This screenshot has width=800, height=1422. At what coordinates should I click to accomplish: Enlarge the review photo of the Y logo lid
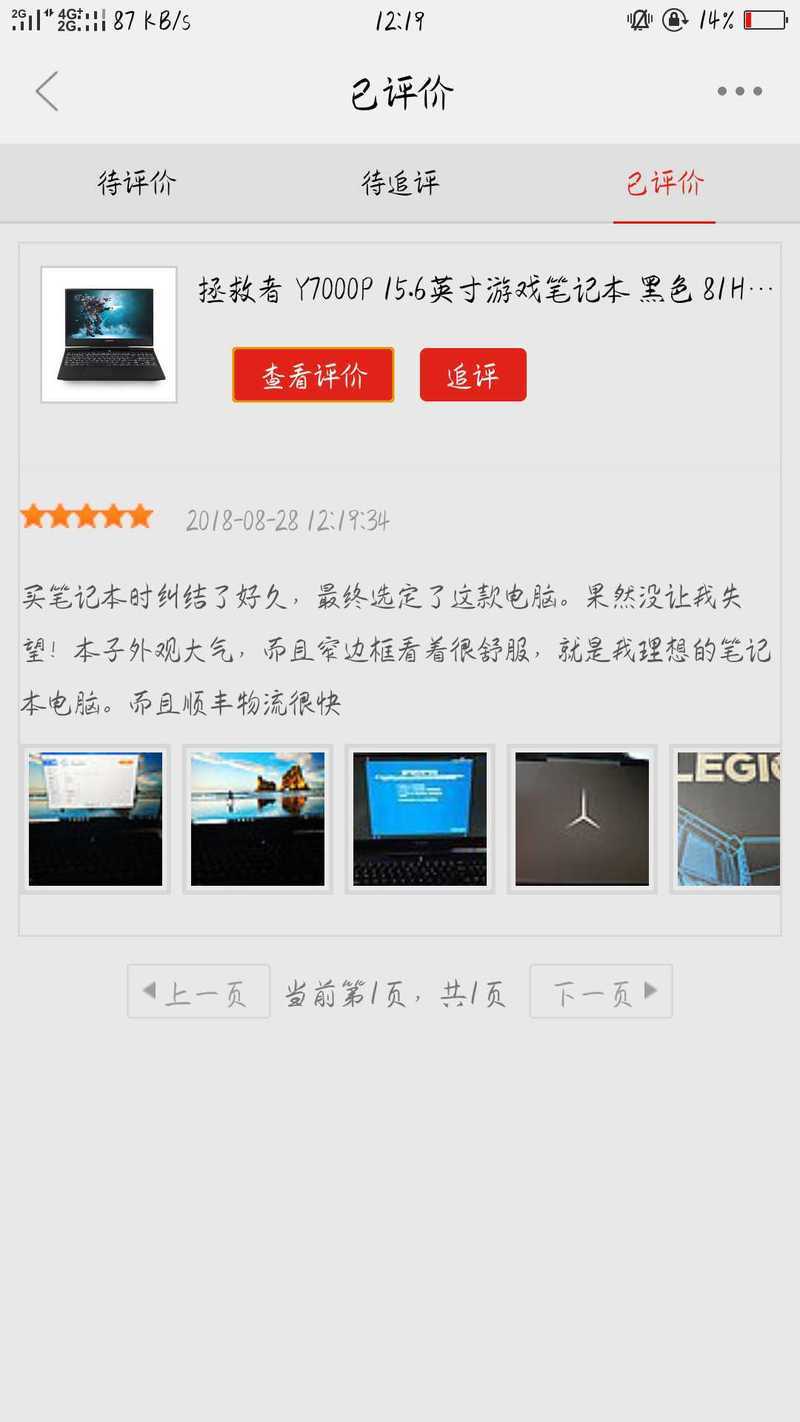(x=582, y=819)
